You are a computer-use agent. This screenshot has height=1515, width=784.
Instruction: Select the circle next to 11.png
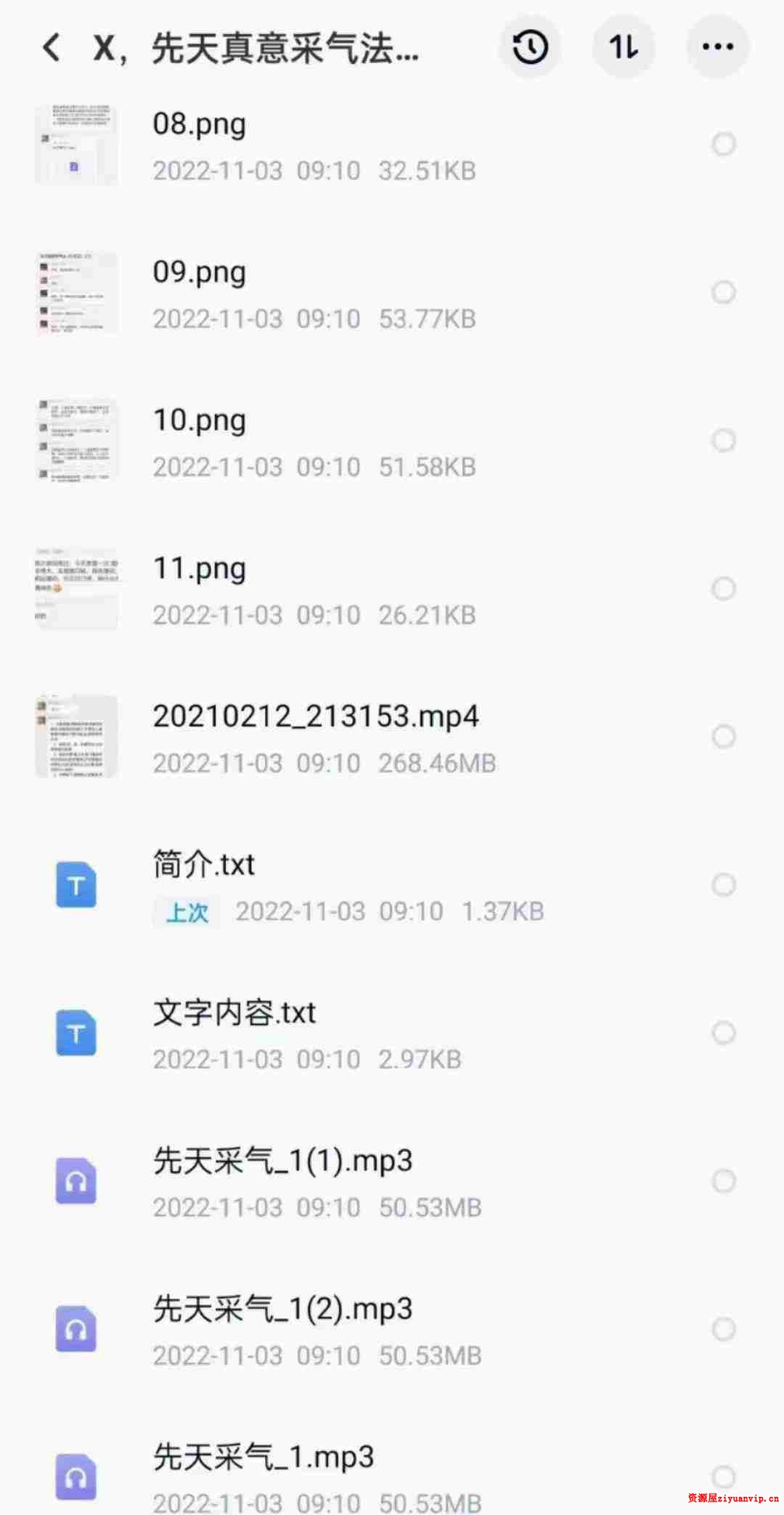point(724,589)
